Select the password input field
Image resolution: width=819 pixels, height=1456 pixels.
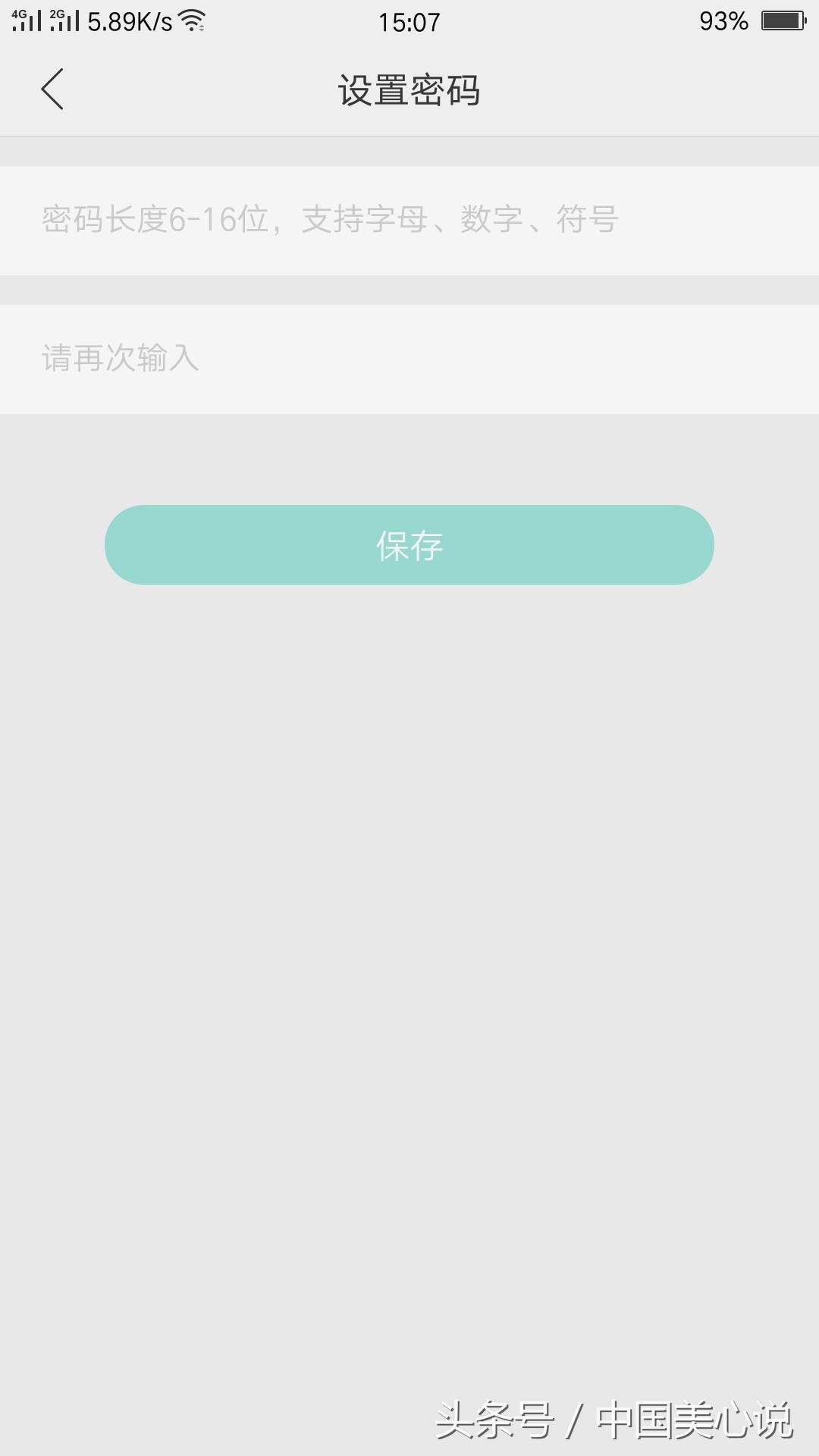click(409, 219)
